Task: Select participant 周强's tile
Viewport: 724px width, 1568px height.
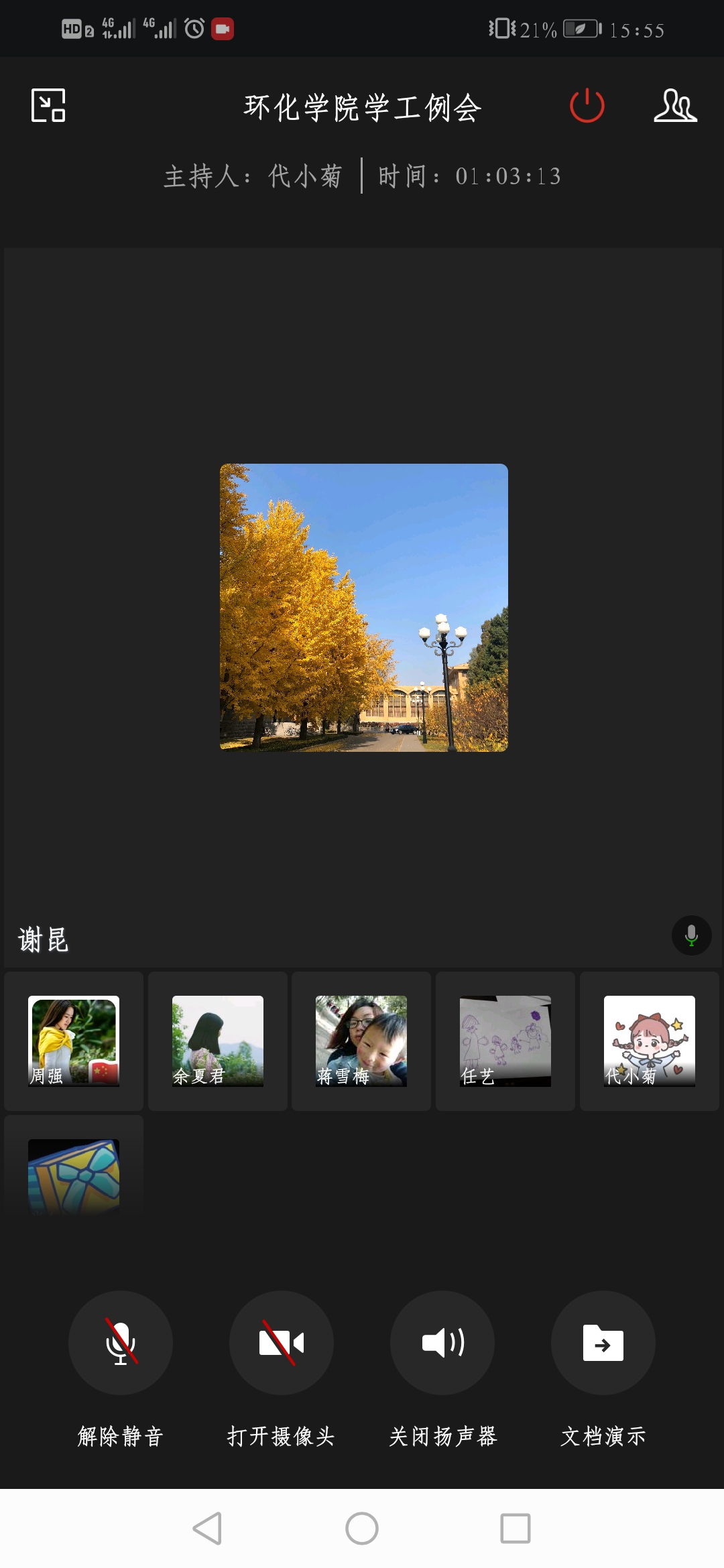Action: (x=74, y=1041)
